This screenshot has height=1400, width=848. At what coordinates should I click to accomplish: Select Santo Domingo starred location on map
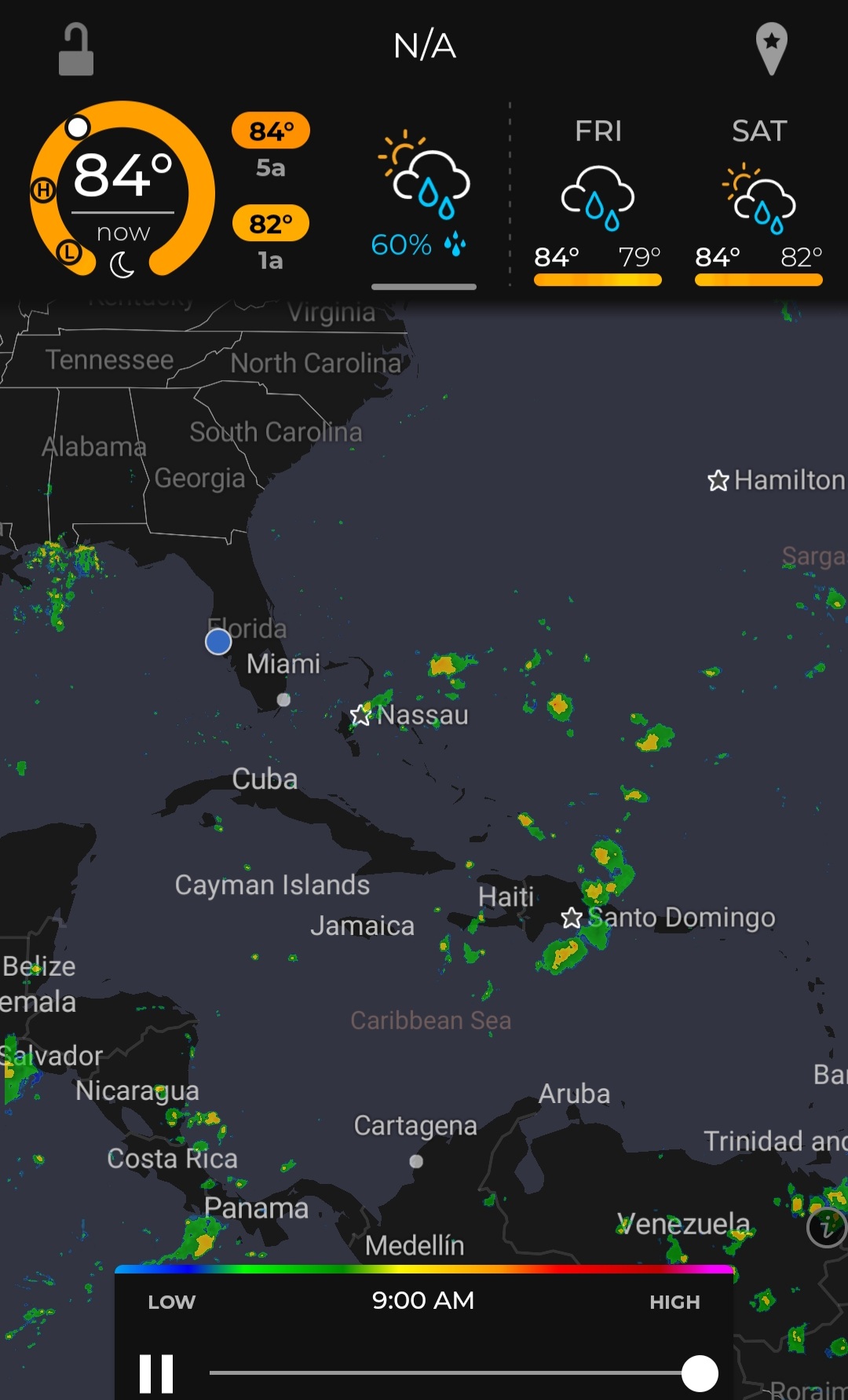click(x=668, y=917)
